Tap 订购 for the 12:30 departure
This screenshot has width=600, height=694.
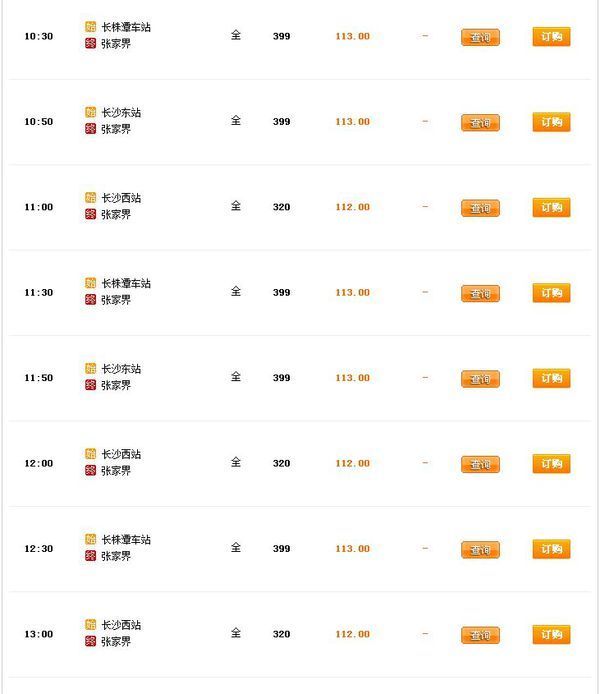(551, 549)
